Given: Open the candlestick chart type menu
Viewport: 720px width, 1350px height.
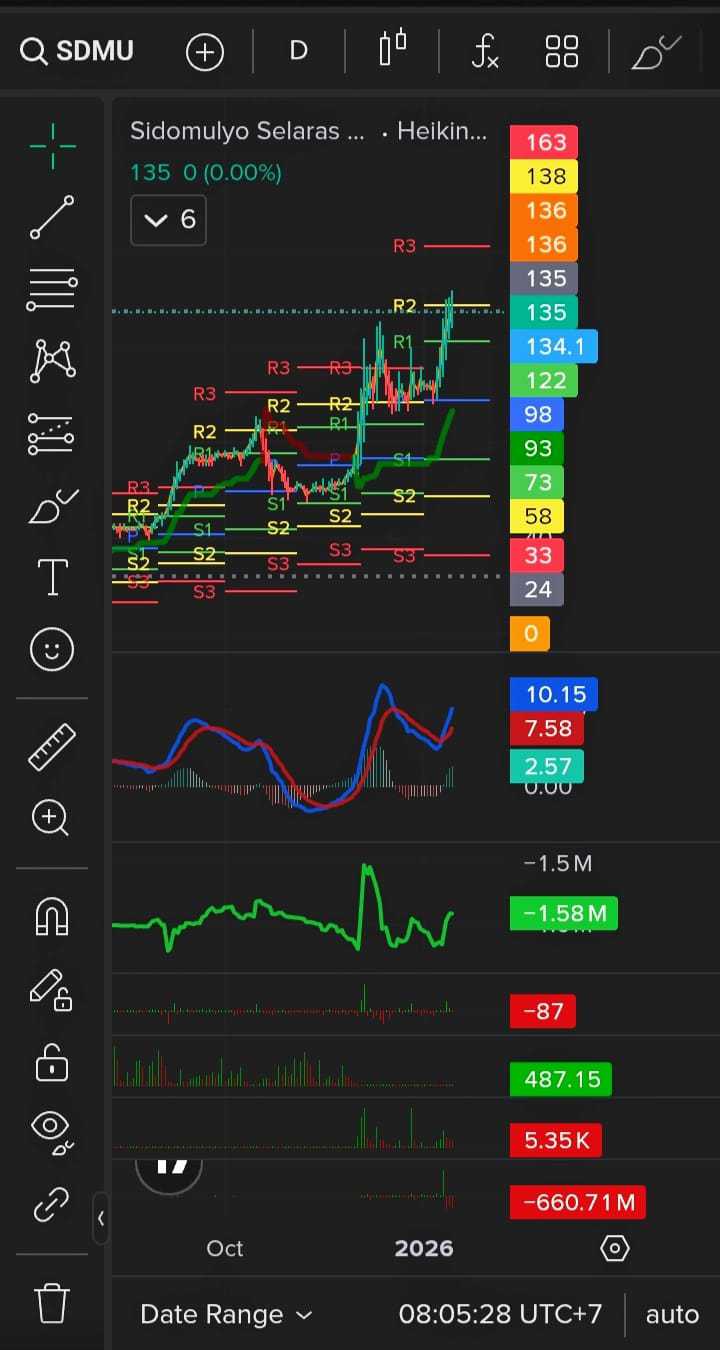Looking at the screenshot, I should 393,49.
